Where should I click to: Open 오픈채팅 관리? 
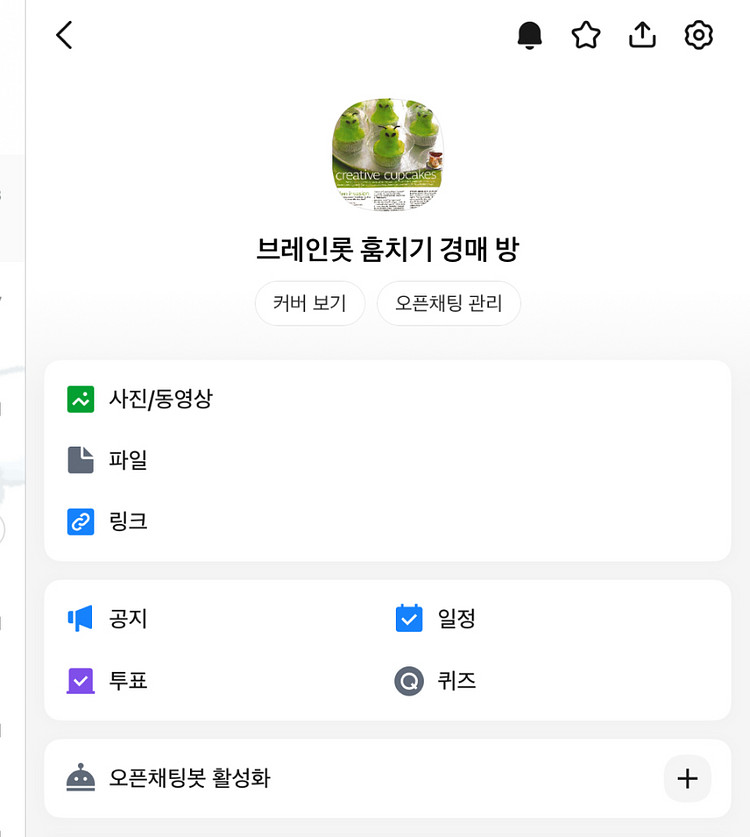point(448,303)
